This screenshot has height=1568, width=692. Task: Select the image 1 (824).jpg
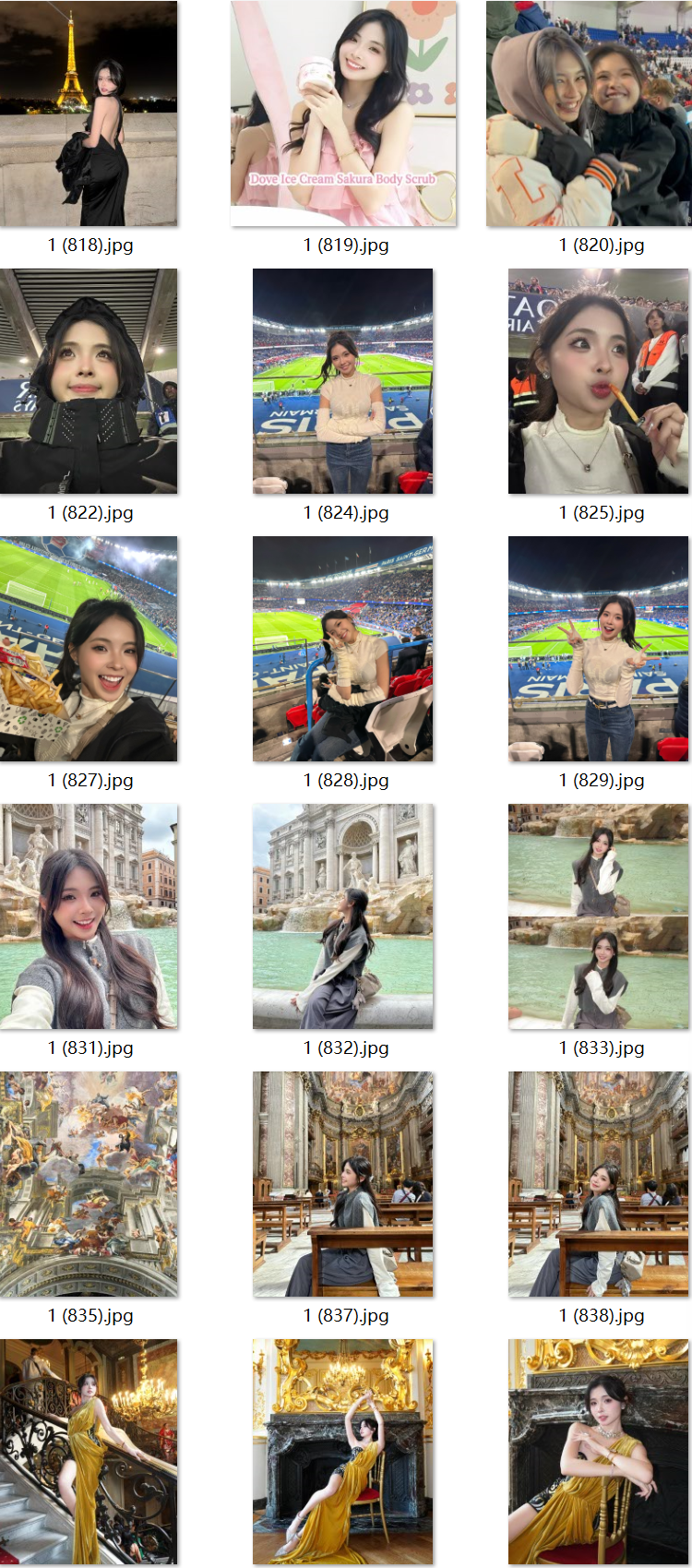[x=343, y=381]
